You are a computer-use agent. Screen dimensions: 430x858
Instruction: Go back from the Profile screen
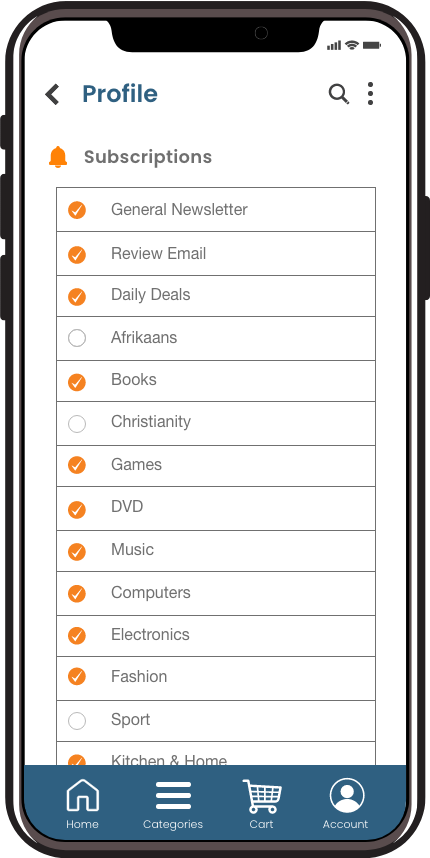point(53,94)
